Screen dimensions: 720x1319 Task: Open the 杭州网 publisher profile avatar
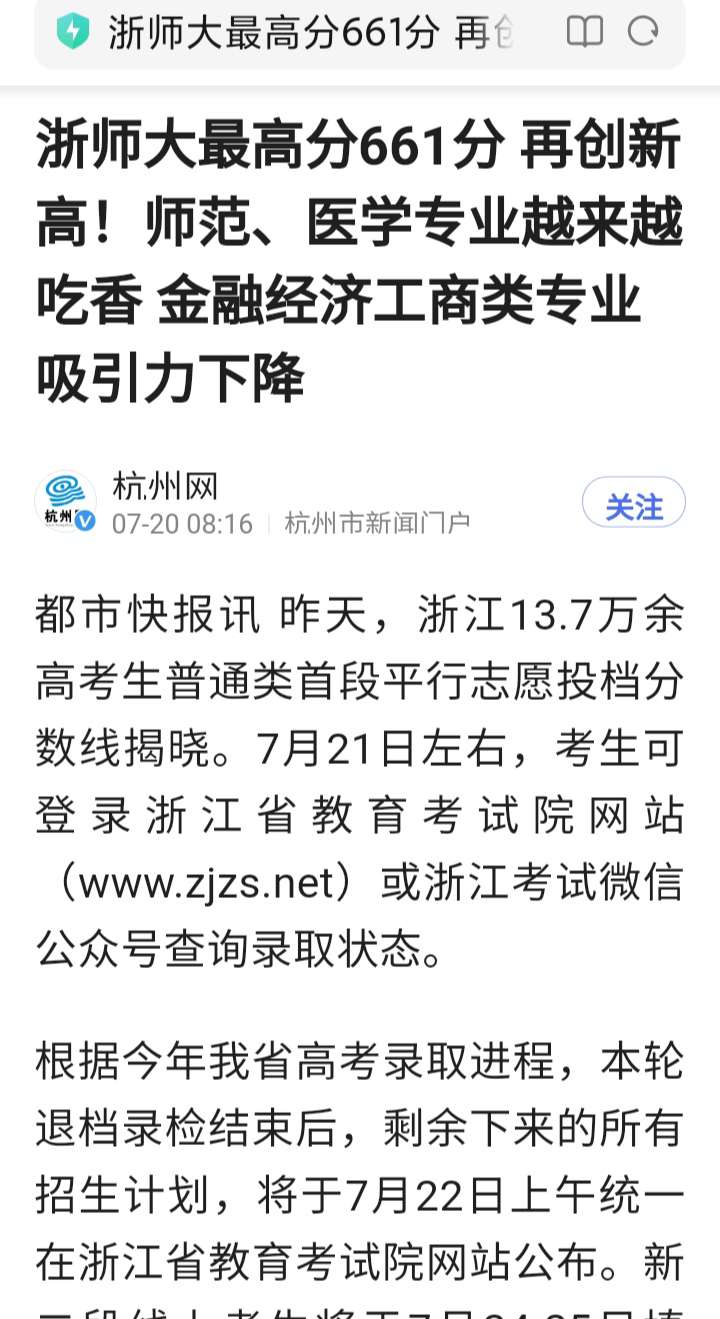66,502
